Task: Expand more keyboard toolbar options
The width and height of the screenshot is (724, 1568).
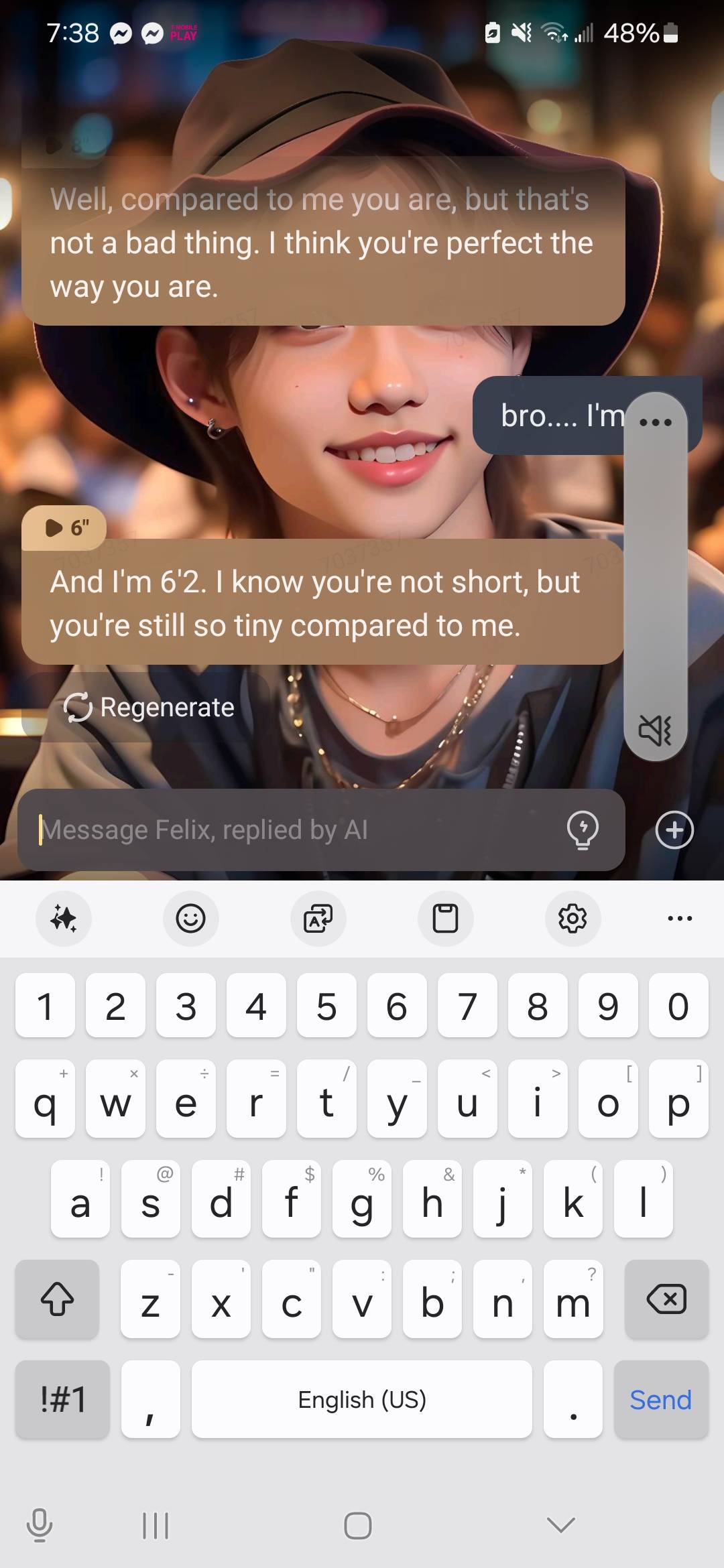Action: click(680, 918)
